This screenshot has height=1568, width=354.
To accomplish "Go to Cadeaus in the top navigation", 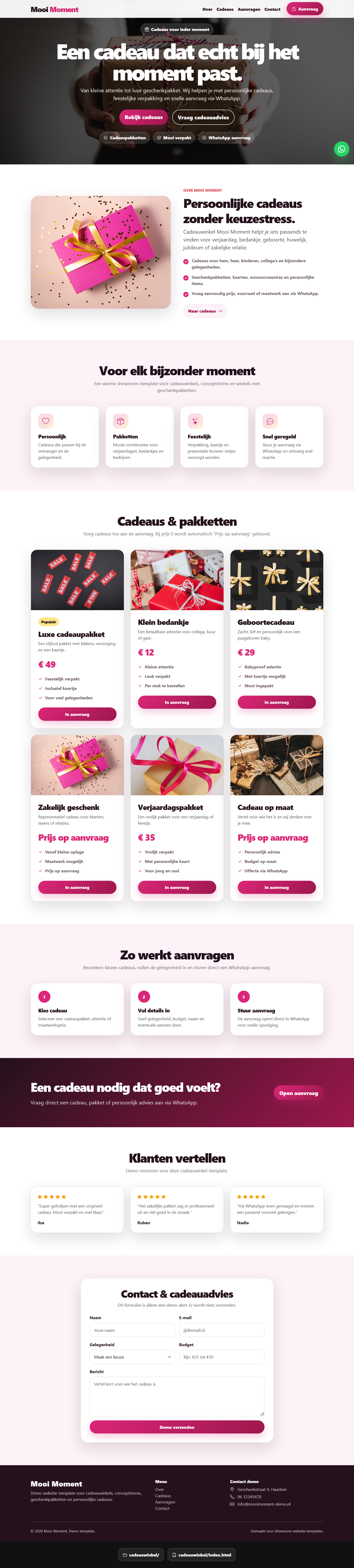I will (x=225, y=9).
